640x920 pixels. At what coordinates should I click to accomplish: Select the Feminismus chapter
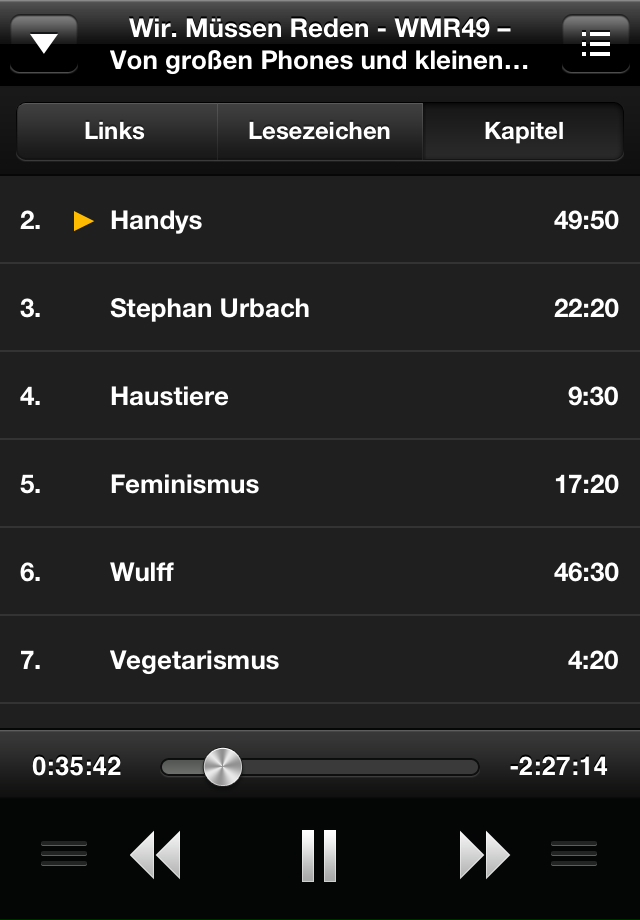click(x=319, y=484)
